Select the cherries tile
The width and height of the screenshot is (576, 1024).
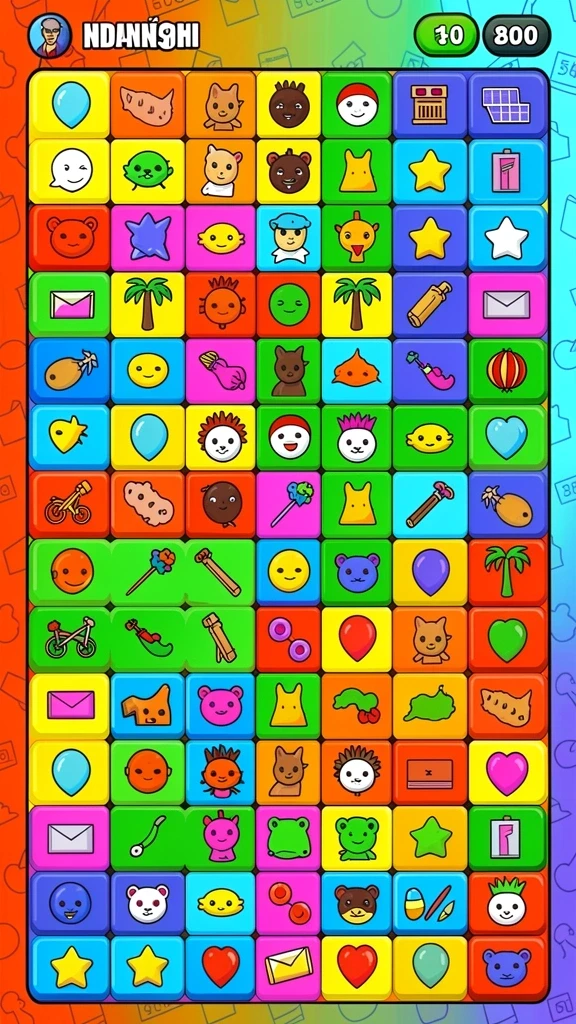tap(357, 706)
